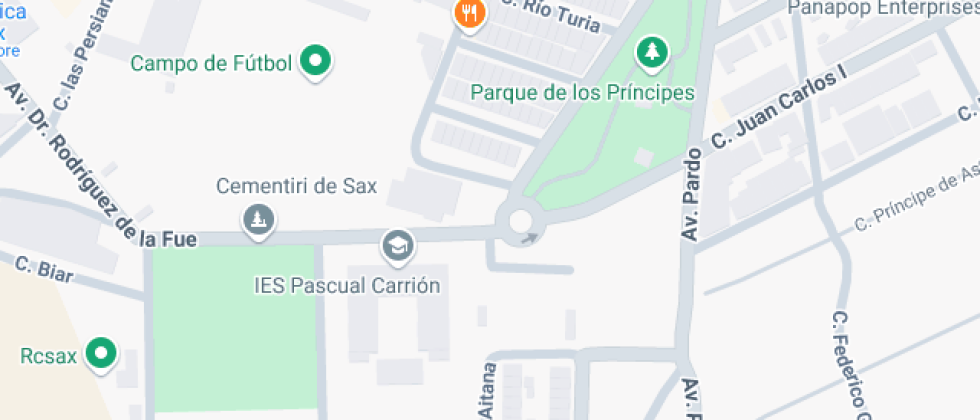980x420 pixels.
Task: Select the Cementiri de Sax pin
Action: pyautogui.click(x=259, y=218)
